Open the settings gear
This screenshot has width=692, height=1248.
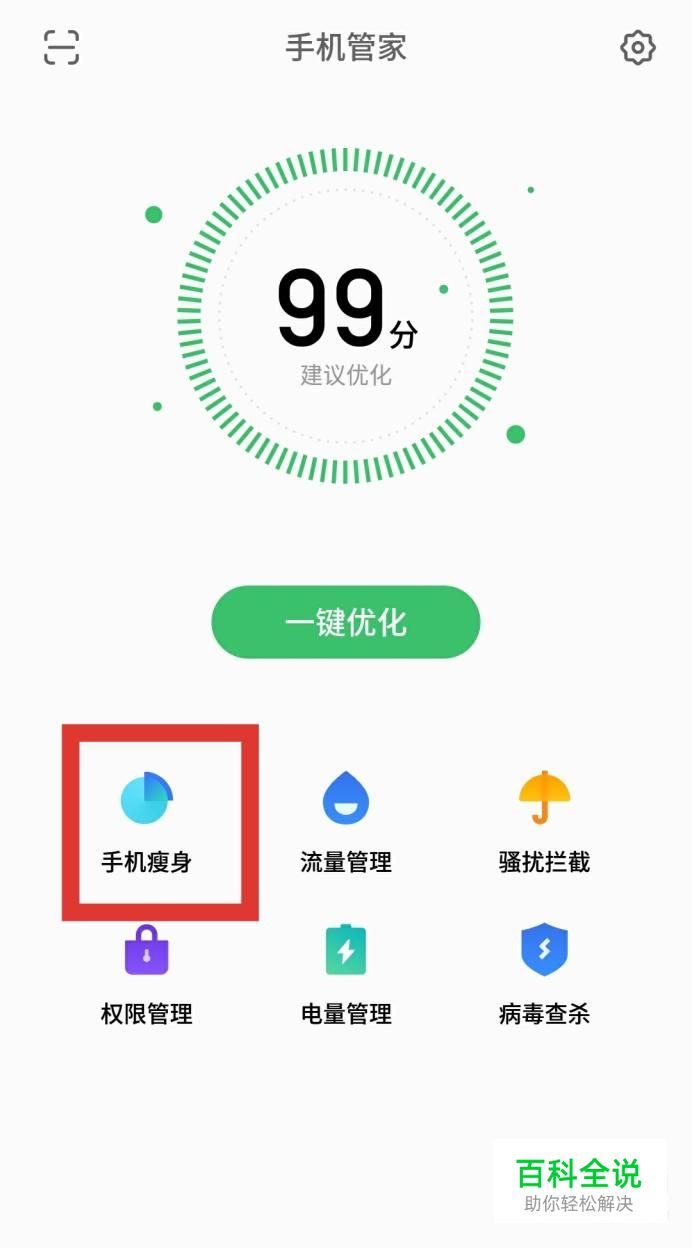(x=637, y=47)
